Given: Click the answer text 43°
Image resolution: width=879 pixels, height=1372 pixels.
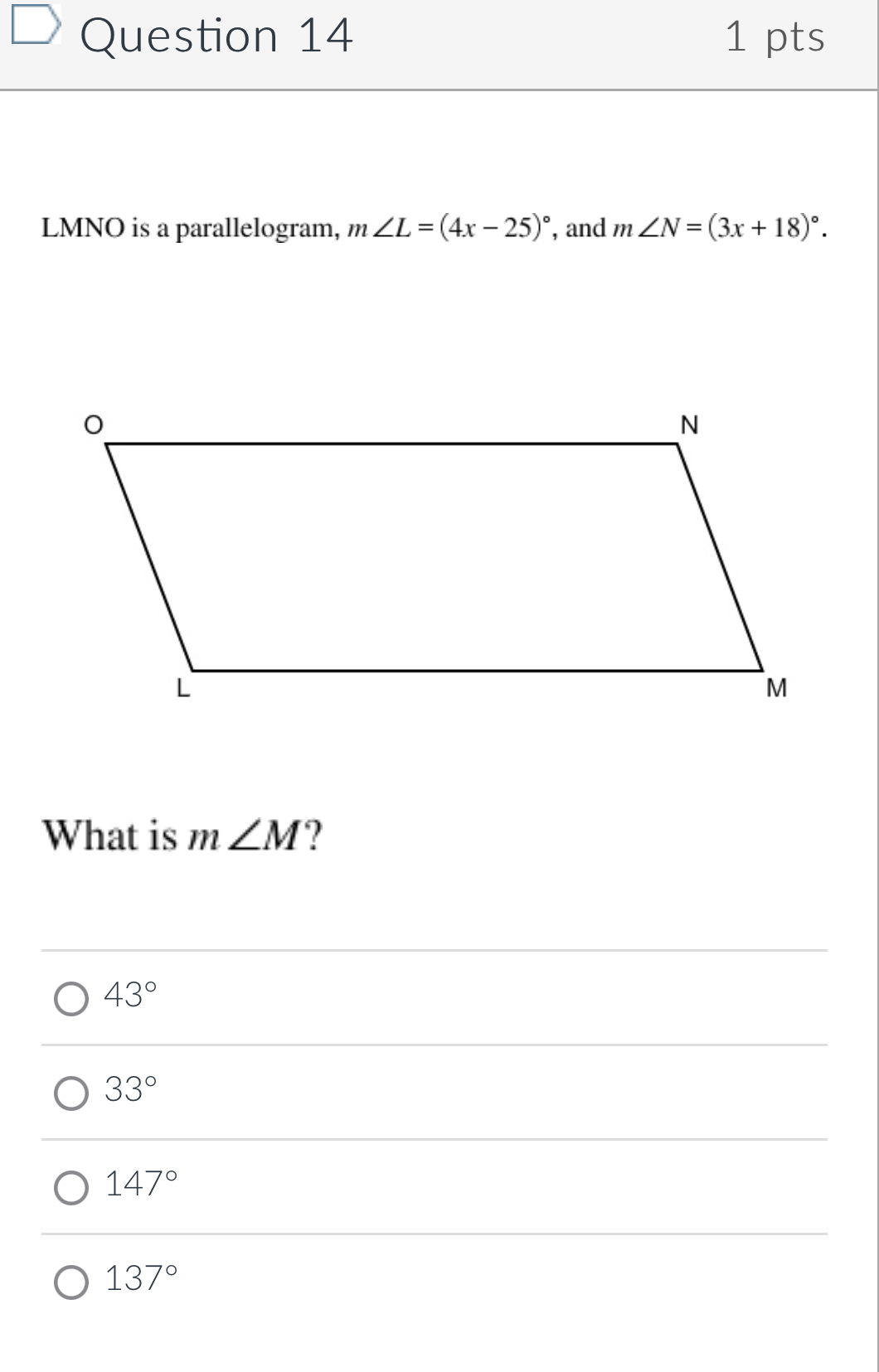Looking at the screenshot, I should tap(131, 997).
